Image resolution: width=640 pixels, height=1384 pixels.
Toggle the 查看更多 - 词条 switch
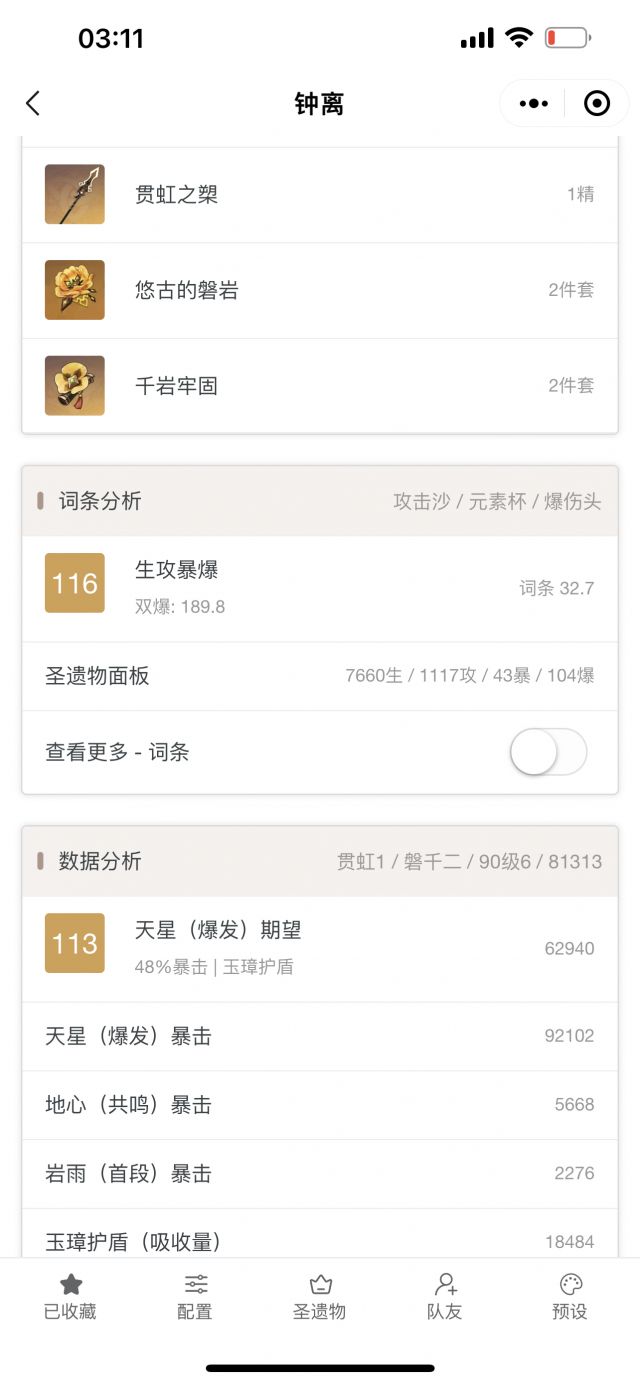[548, 752]
